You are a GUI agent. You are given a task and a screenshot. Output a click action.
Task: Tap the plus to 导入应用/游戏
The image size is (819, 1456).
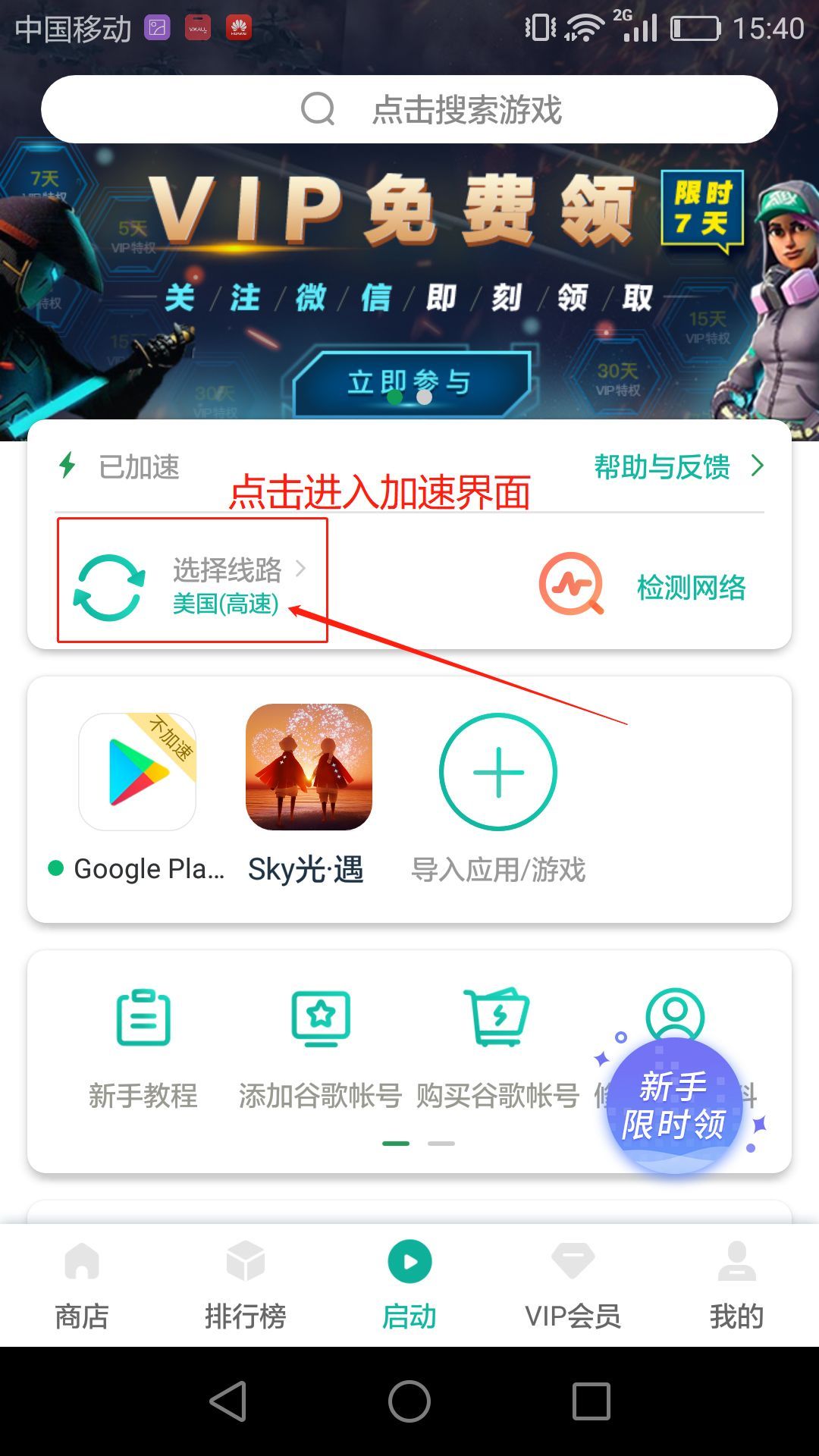point(498,772)
